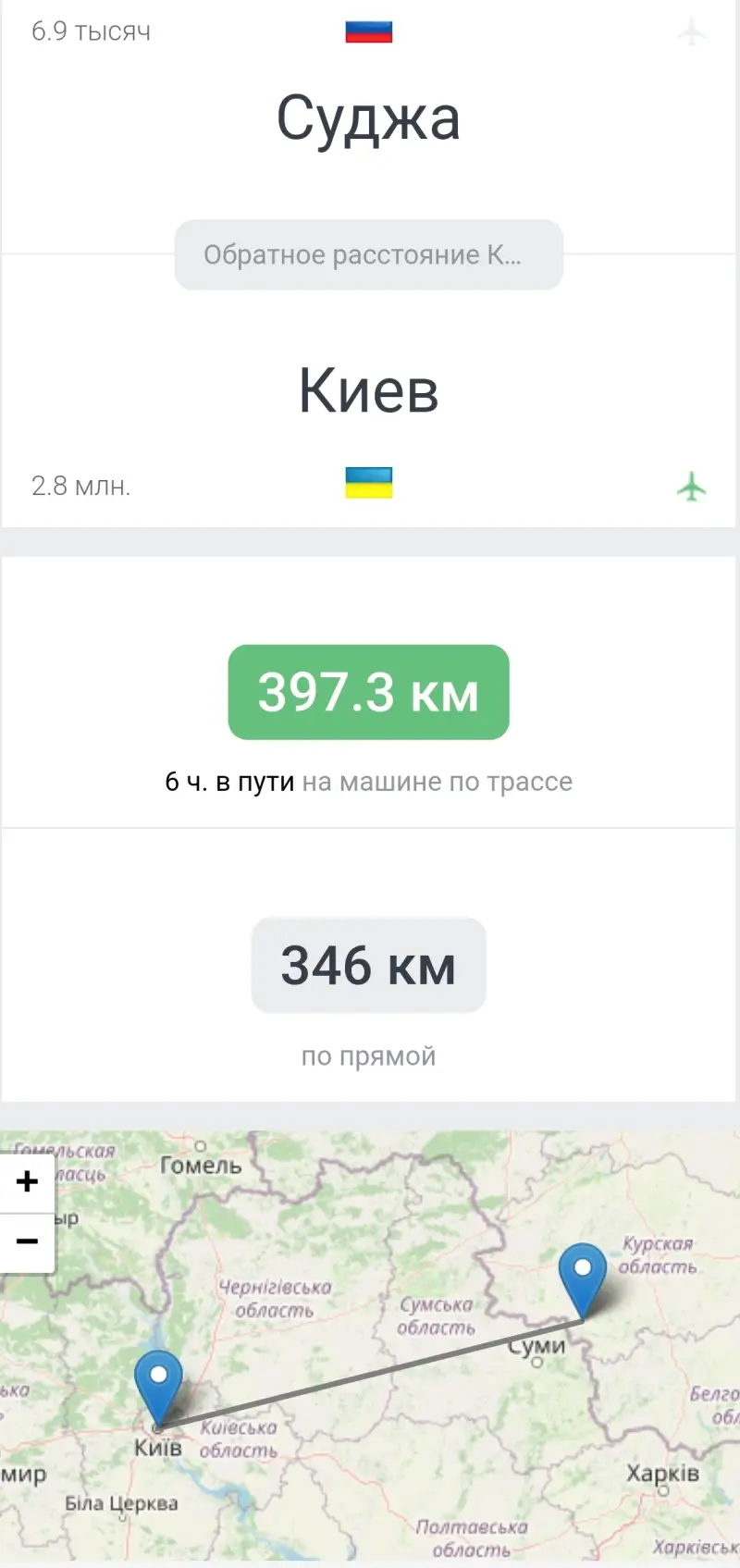Open the Киев city heading

click(x=368, y=389)
